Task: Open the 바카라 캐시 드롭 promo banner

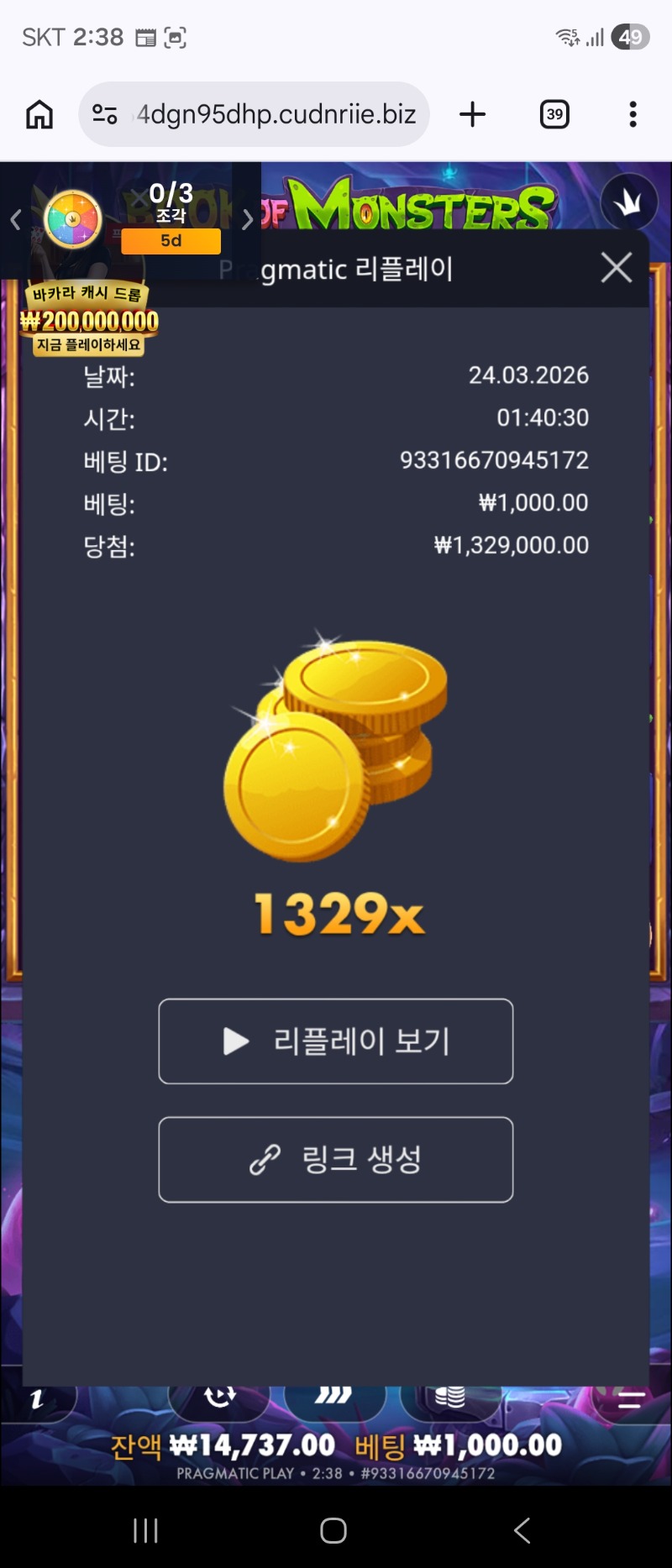Action: tap(88, 319)
